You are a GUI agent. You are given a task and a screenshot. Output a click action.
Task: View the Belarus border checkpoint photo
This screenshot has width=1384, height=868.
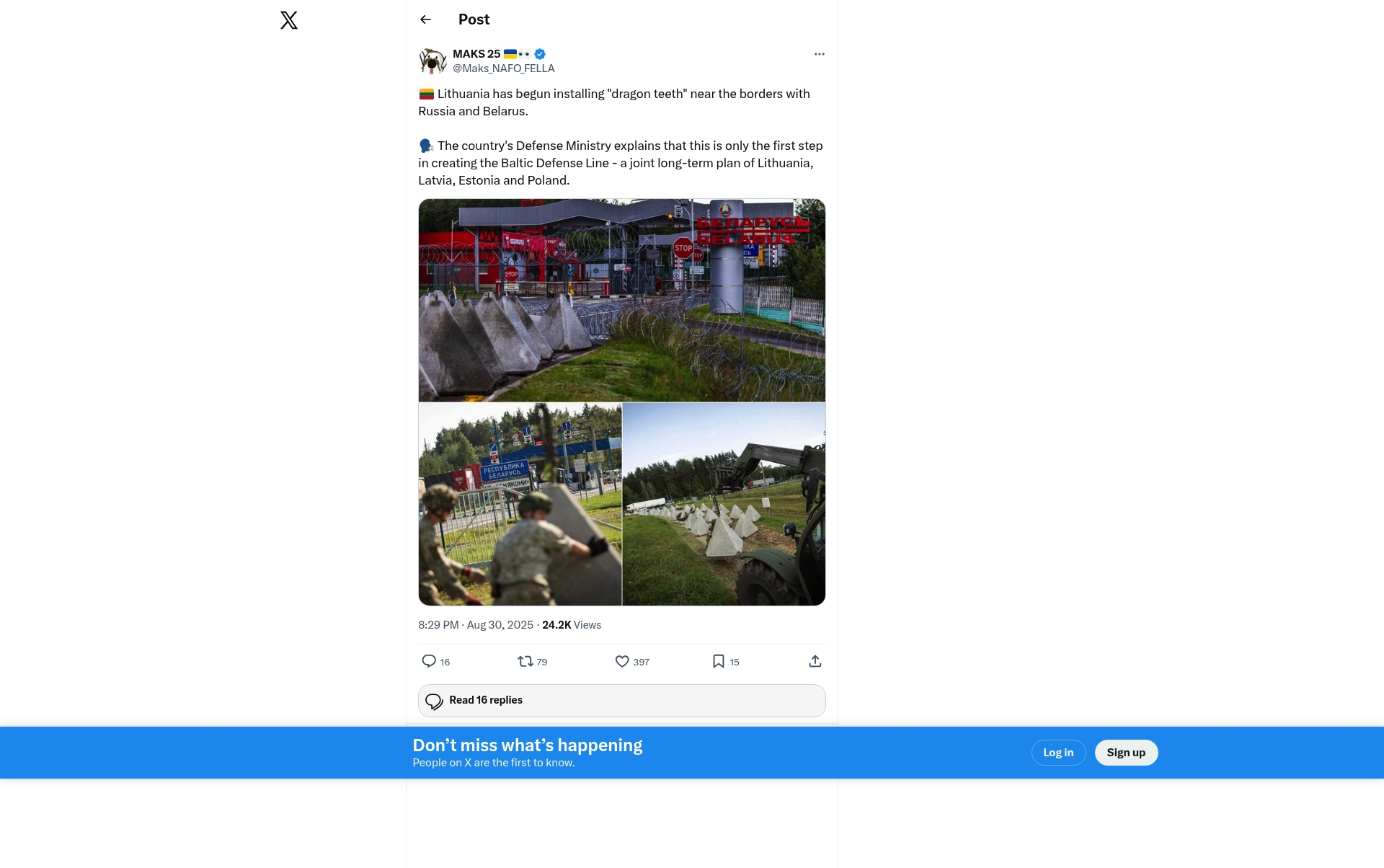[x=621, y=300]
